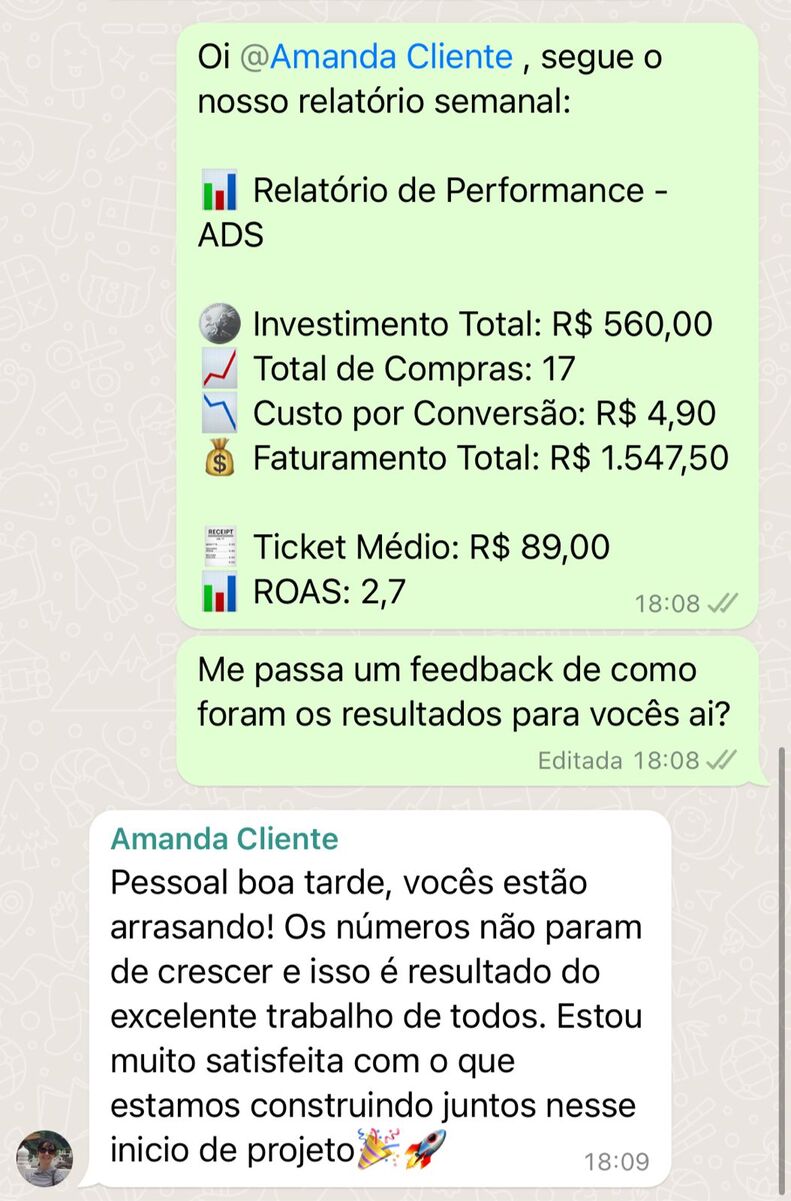Tap the Amanda Cliente sender name
Image resolution: width=791 pixels, height=1201 pixels.
(x=224, y=839)
